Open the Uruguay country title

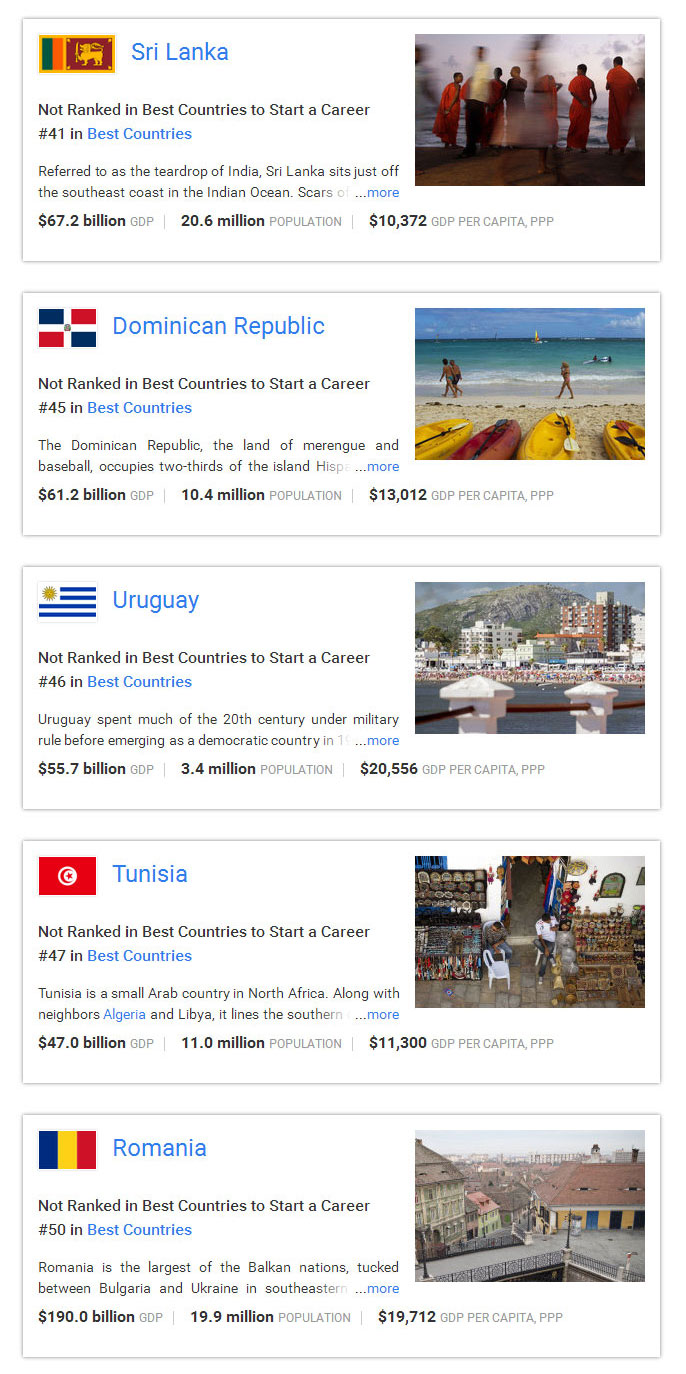click(155, 600)
